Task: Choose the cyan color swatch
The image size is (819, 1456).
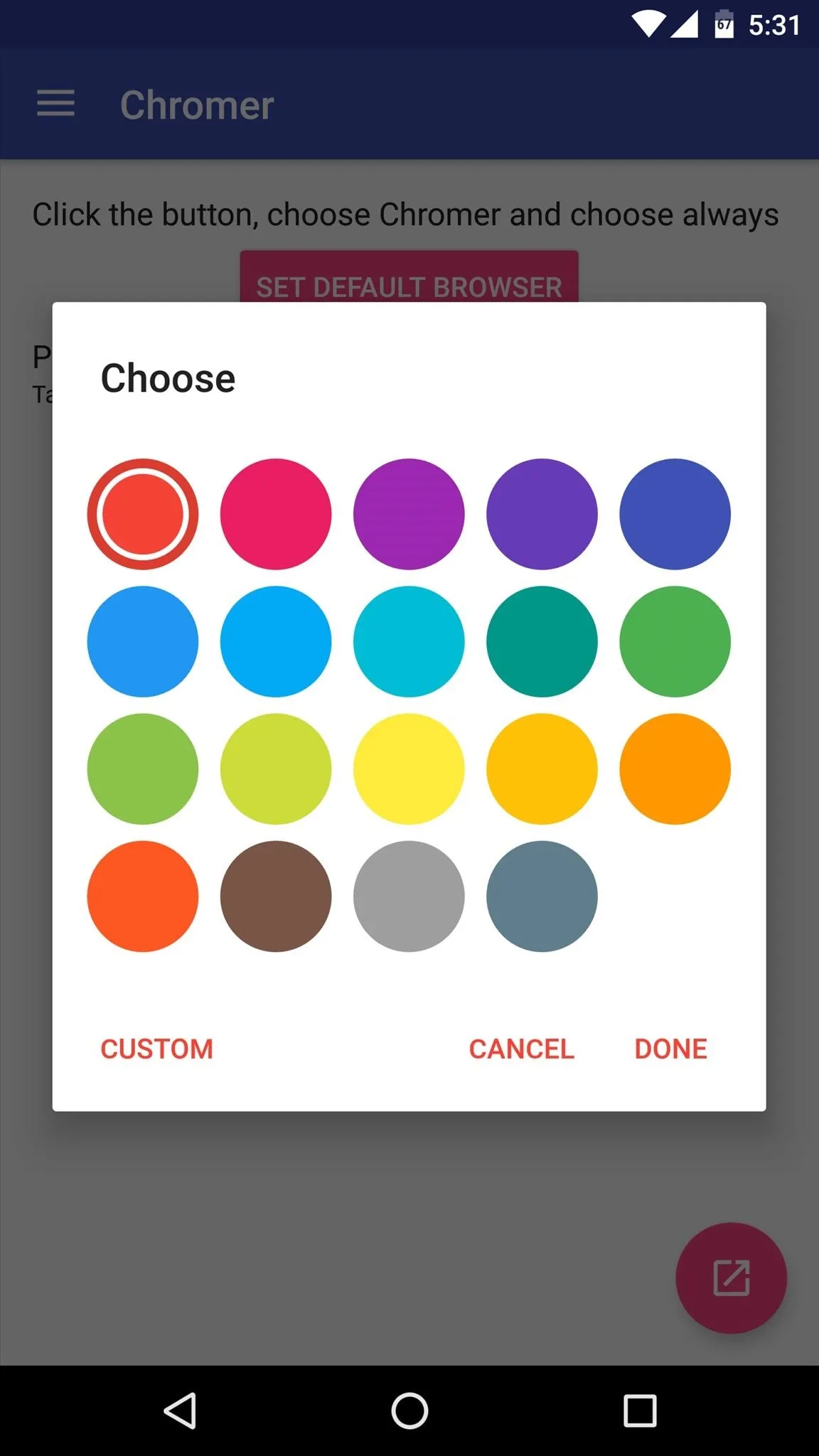Action: 409,641
